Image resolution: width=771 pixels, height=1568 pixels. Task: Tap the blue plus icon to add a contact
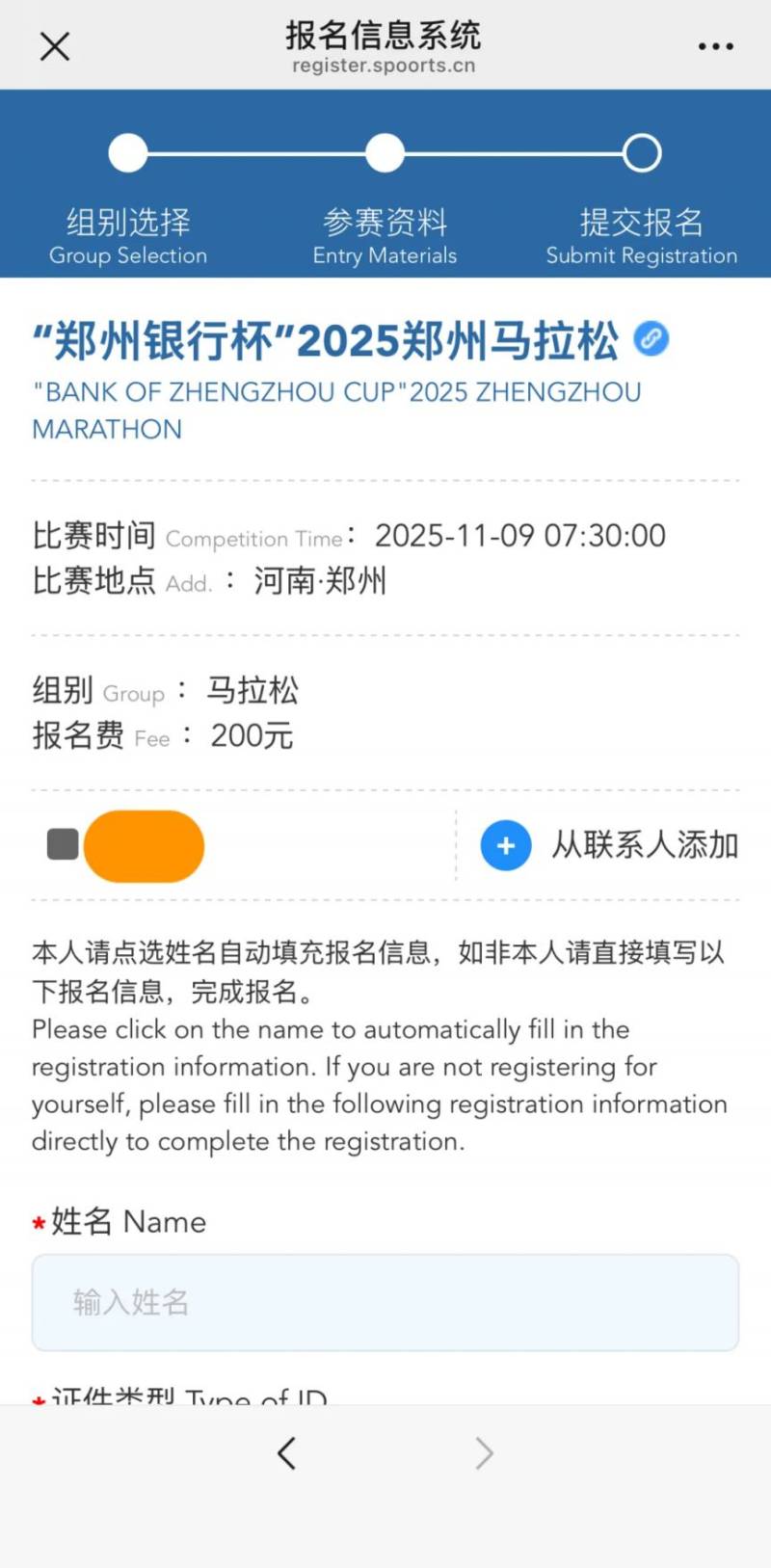pyautogui.click(x=505, y=845)
